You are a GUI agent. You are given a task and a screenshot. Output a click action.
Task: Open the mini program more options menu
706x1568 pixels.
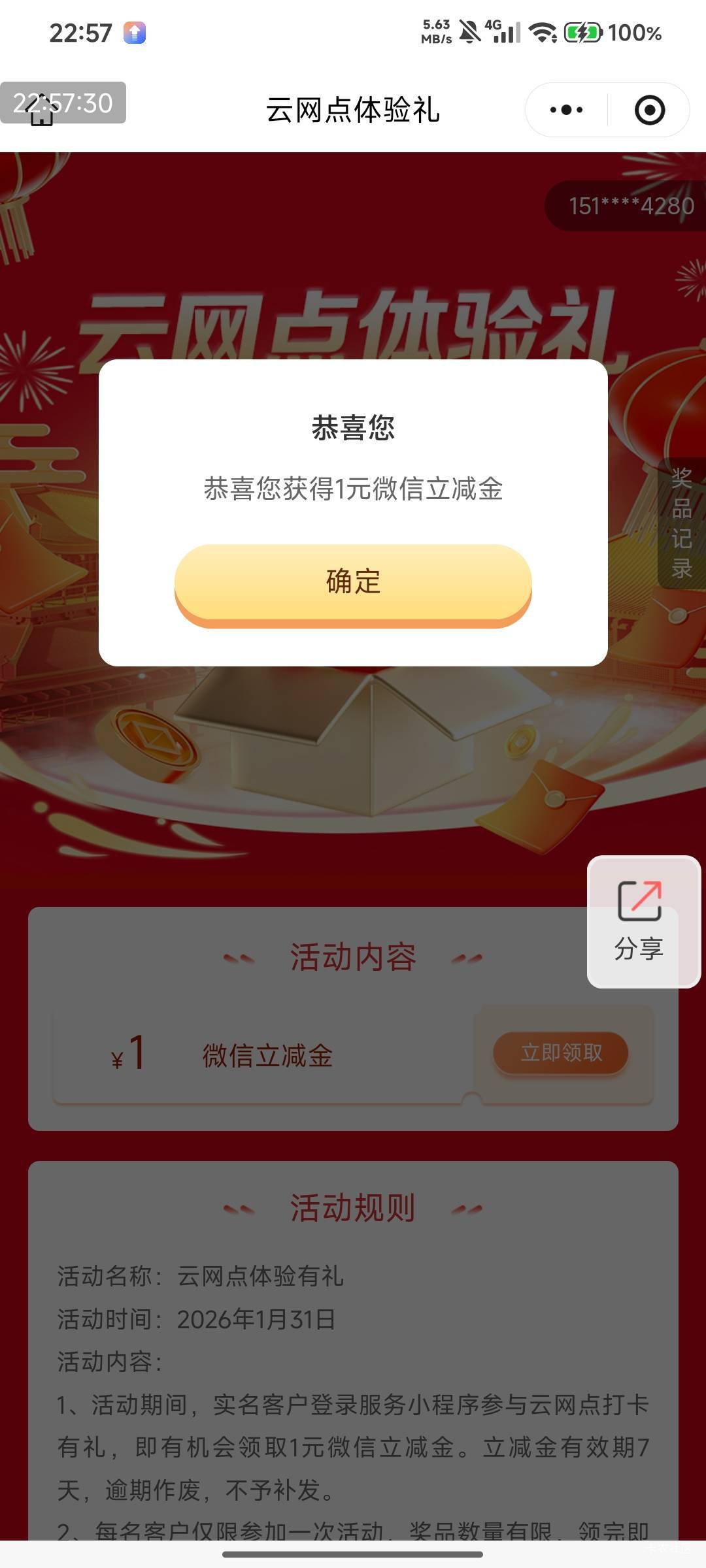click(x=566, y=110)
